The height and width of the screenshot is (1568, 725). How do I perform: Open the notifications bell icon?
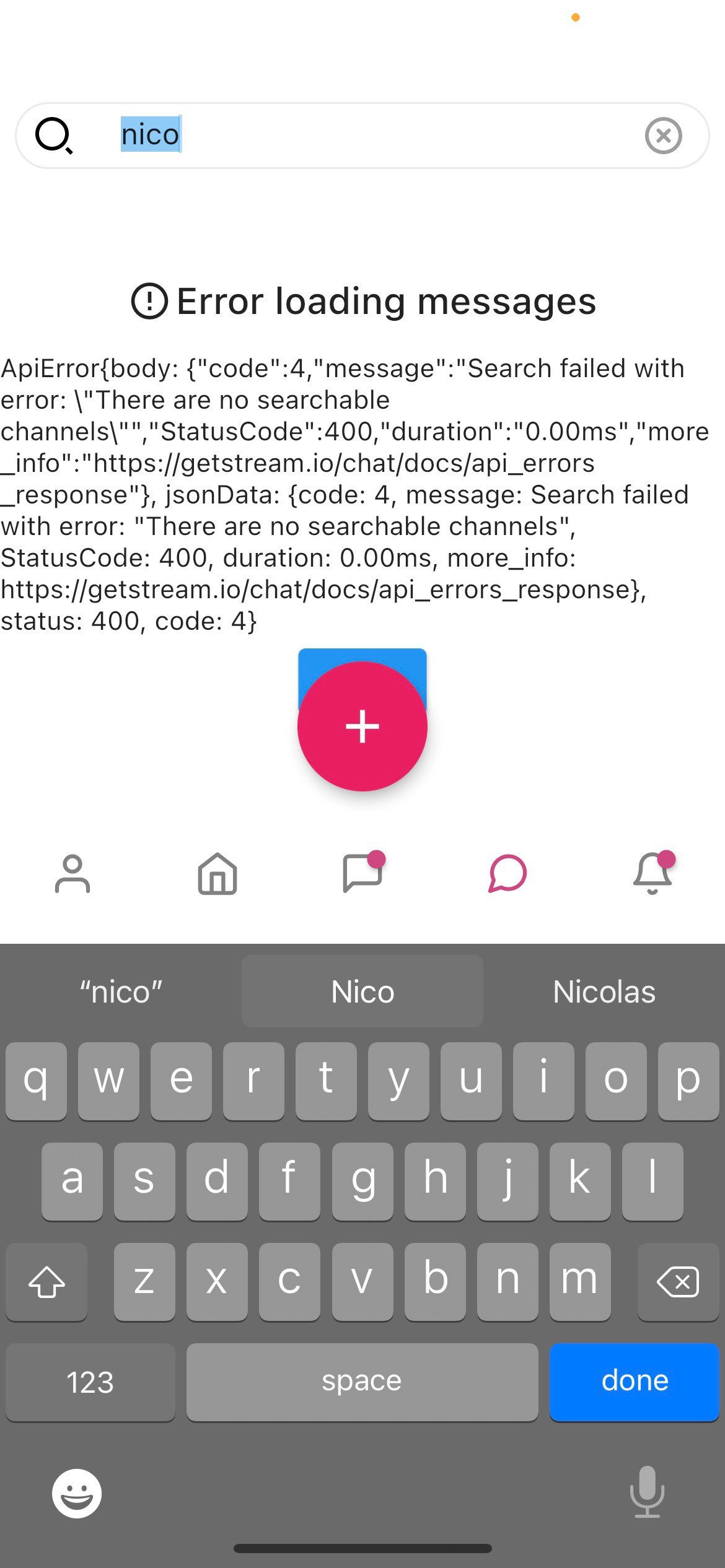[652, 875]
